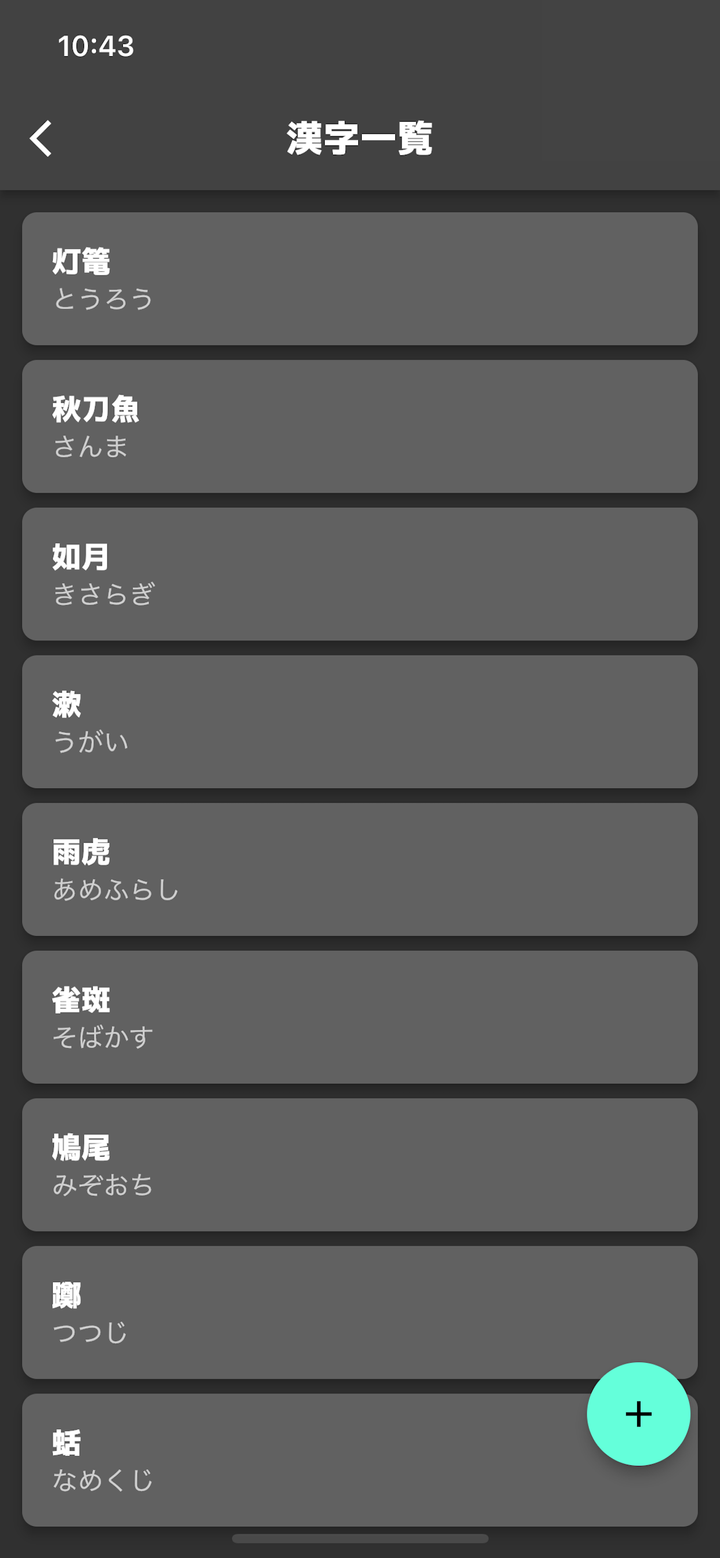The image size is (720, 1558).
Task: Open the 雨虎 (あめふらし) card
Action: coord(359,869)
